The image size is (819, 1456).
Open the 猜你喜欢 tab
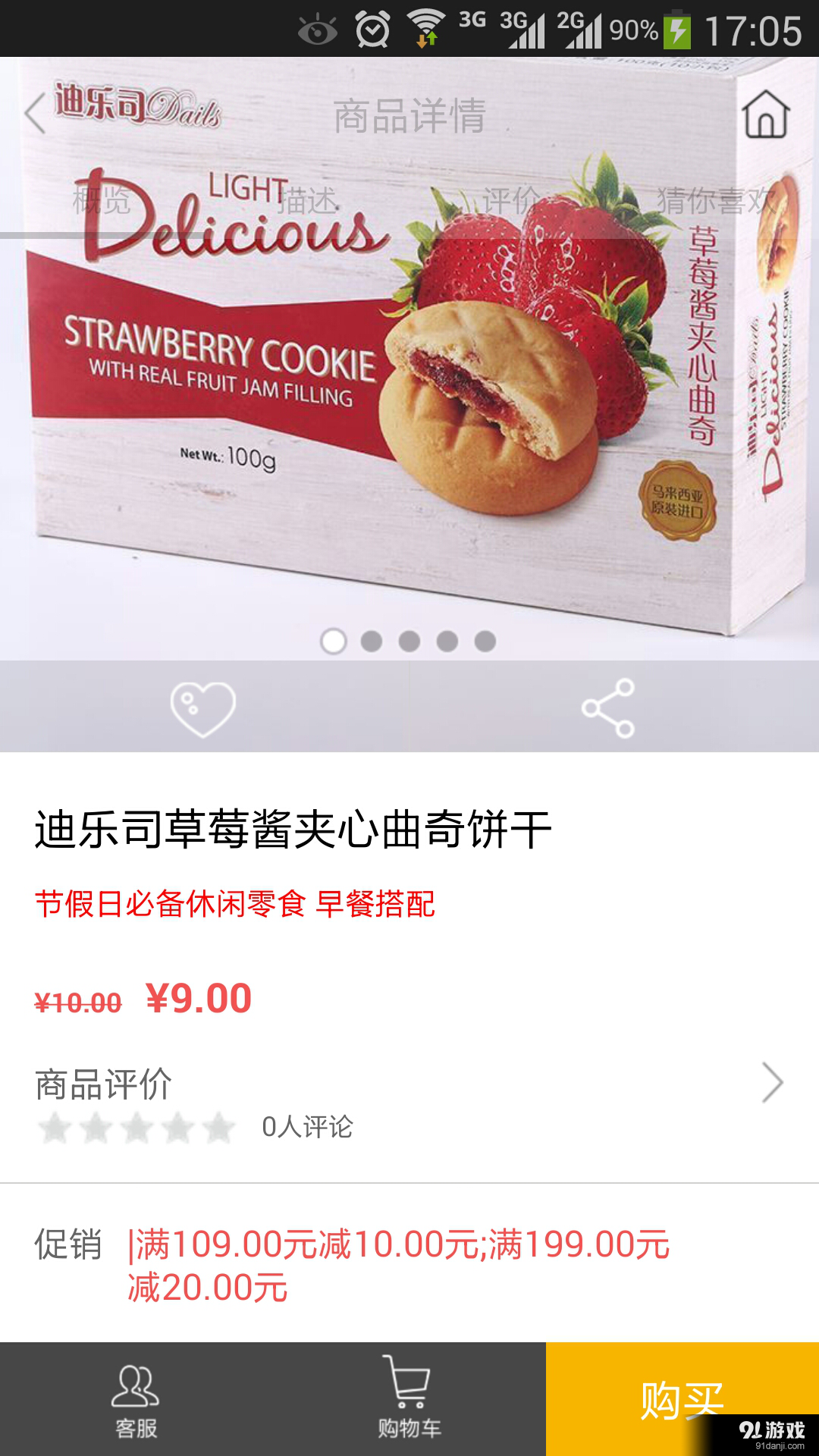[x=716, y=199]
